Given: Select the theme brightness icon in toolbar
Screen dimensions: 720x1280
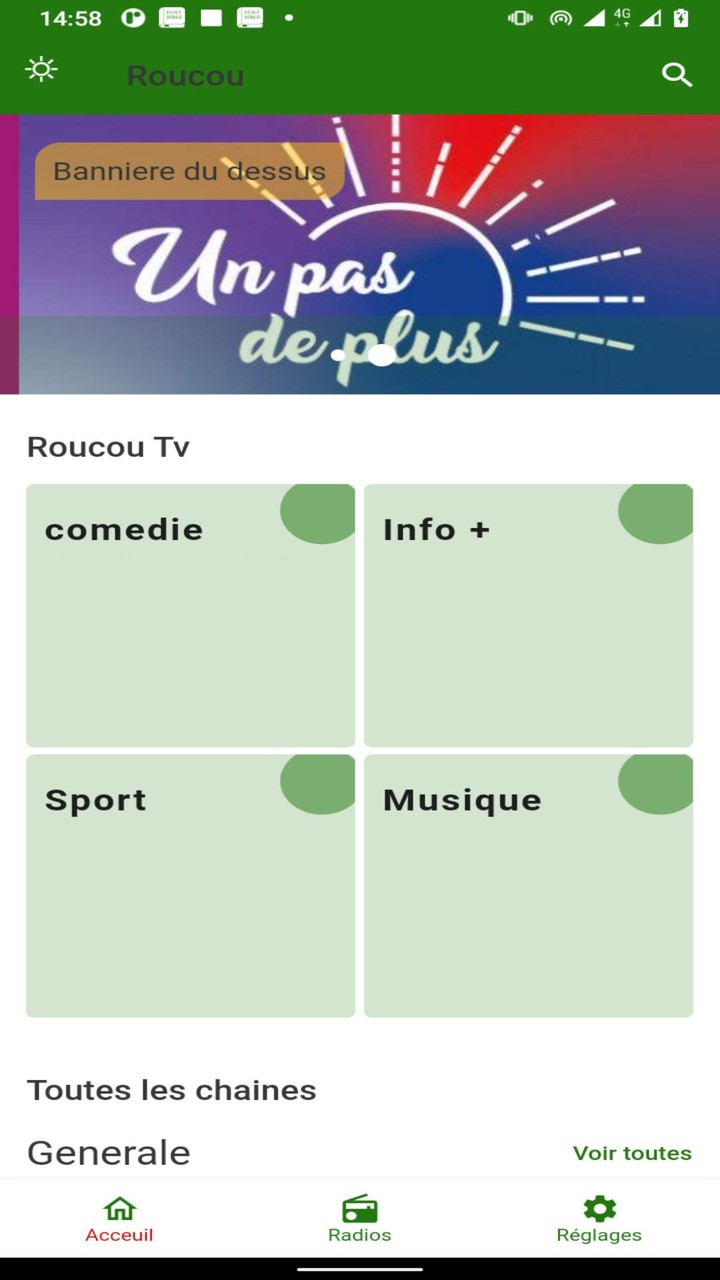Looking at the screenshot, I should click(41, 70).
